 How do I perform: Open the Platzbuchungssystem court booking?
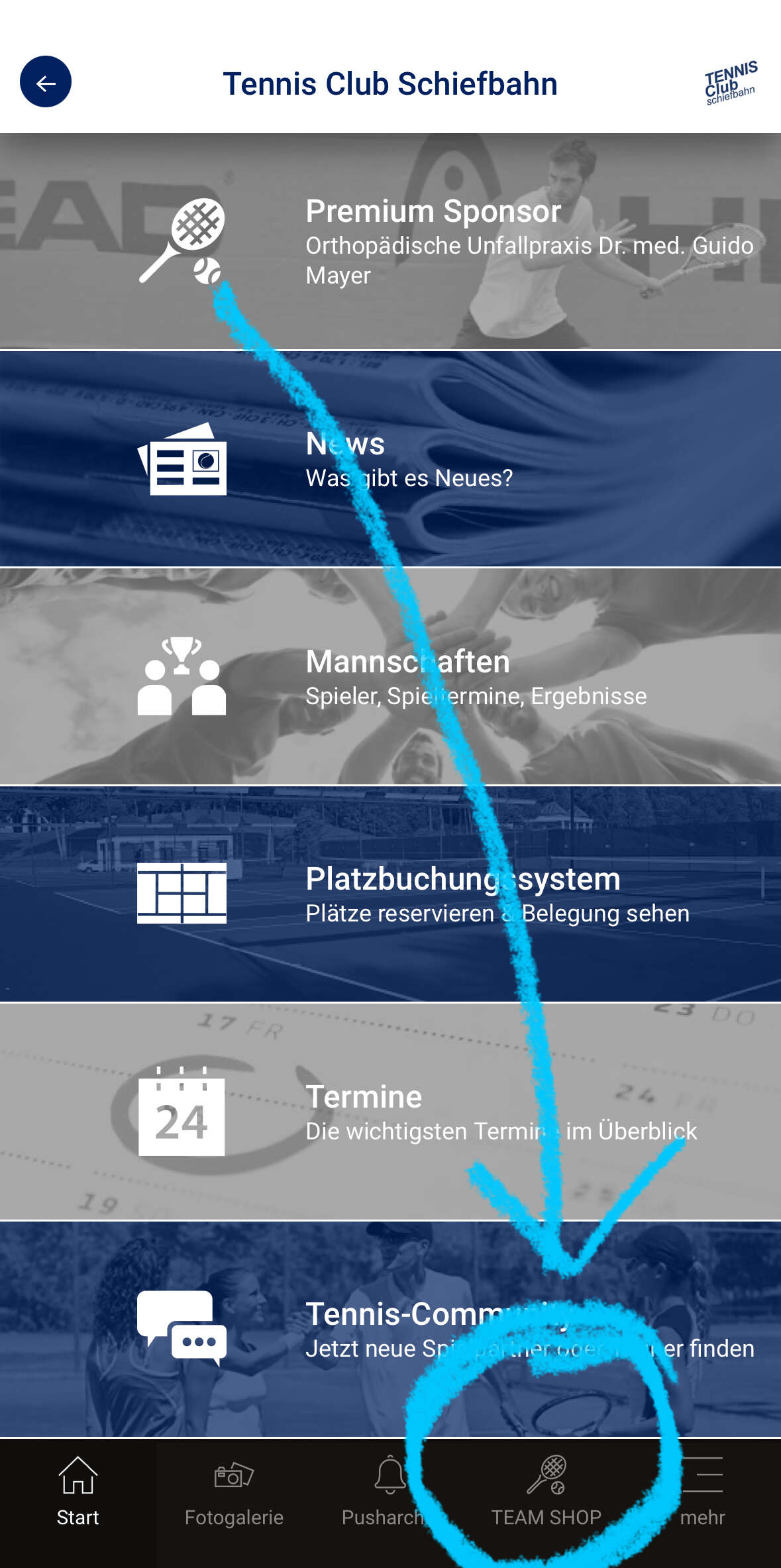click(390, 894)
